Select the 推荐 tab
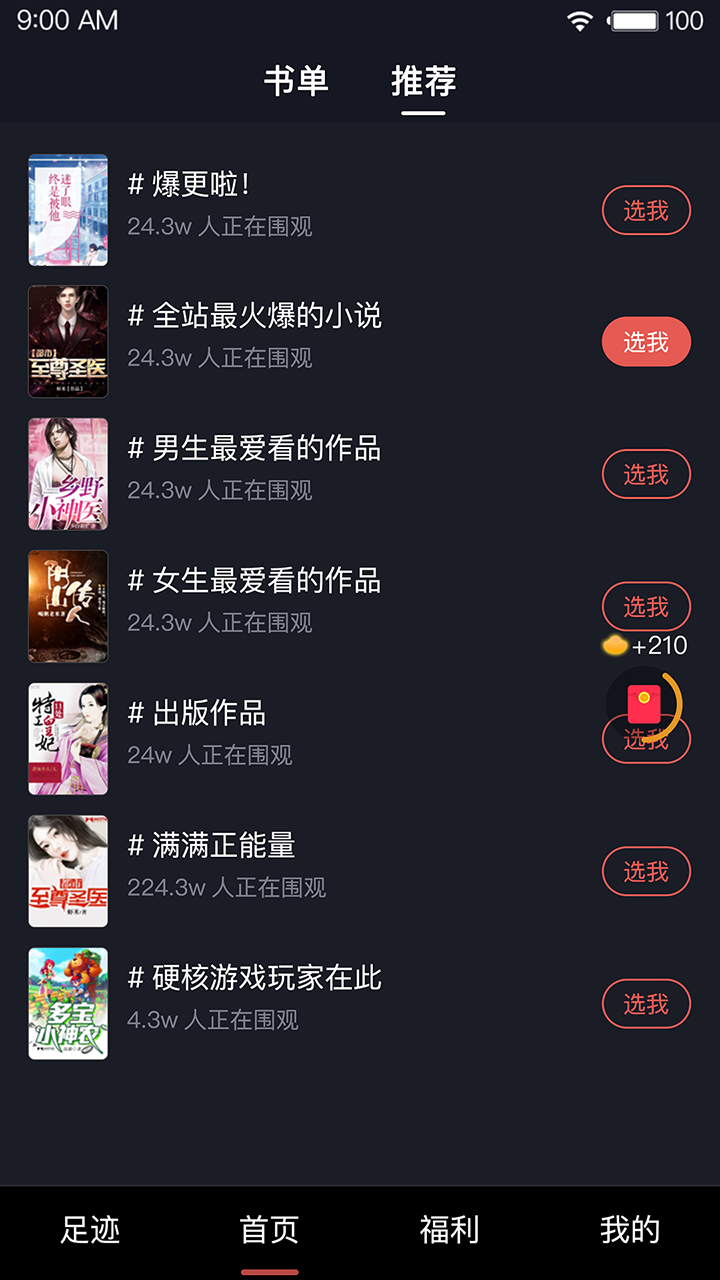 click(423, 83)
